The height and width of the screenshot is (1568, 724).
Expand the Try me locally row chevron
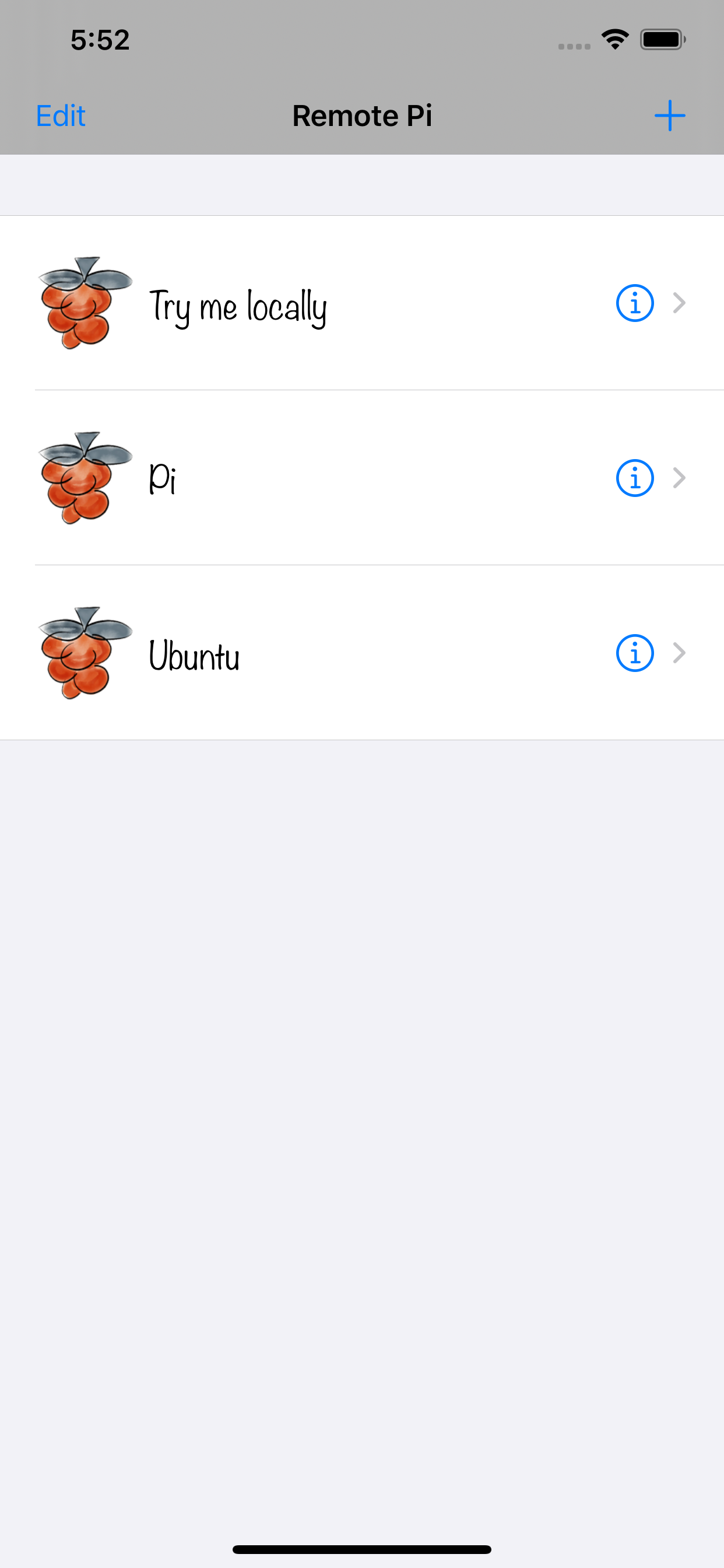(680, 303)
